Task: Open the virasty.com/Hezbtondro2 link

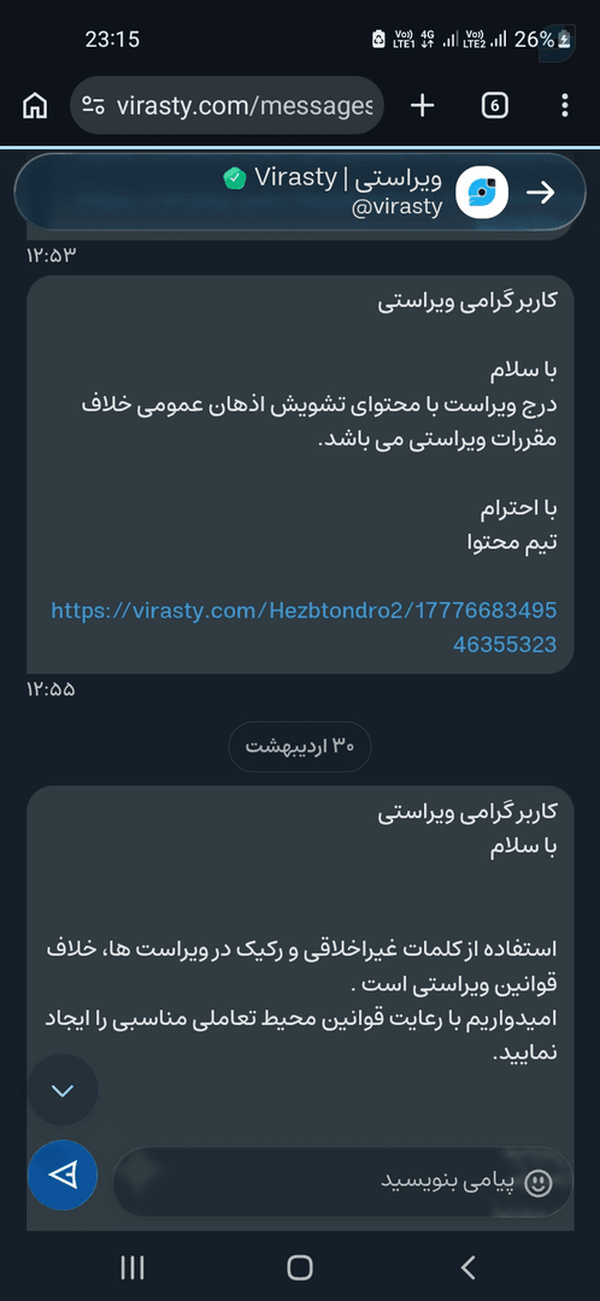Action: pyautogui.click(x=304, y=627)
